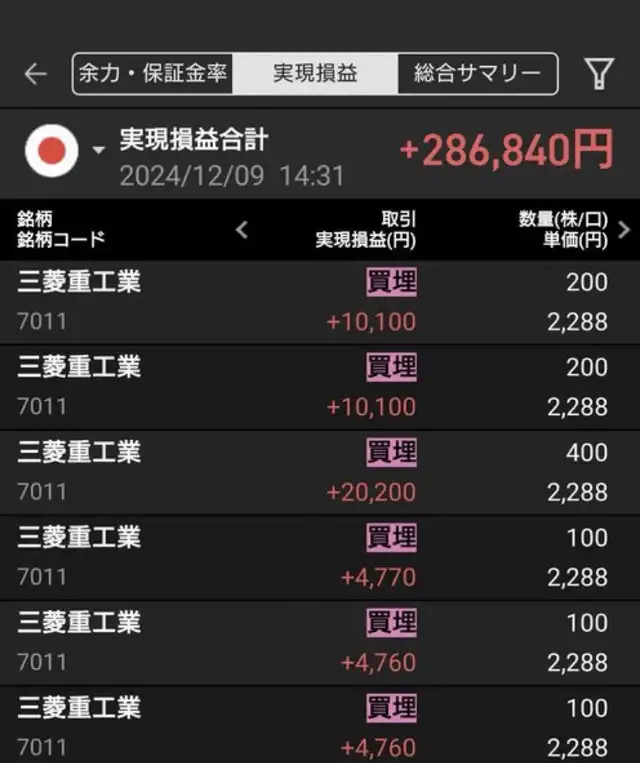Show previous columns with left chevron
Image resolution: width=640 pixels, height=763 pixels.
[242, 230]
